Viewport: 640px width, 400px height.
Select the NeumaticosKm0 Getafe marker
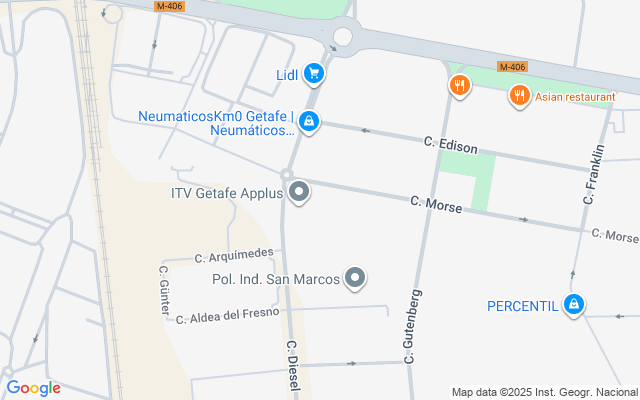tap(309, 123)
